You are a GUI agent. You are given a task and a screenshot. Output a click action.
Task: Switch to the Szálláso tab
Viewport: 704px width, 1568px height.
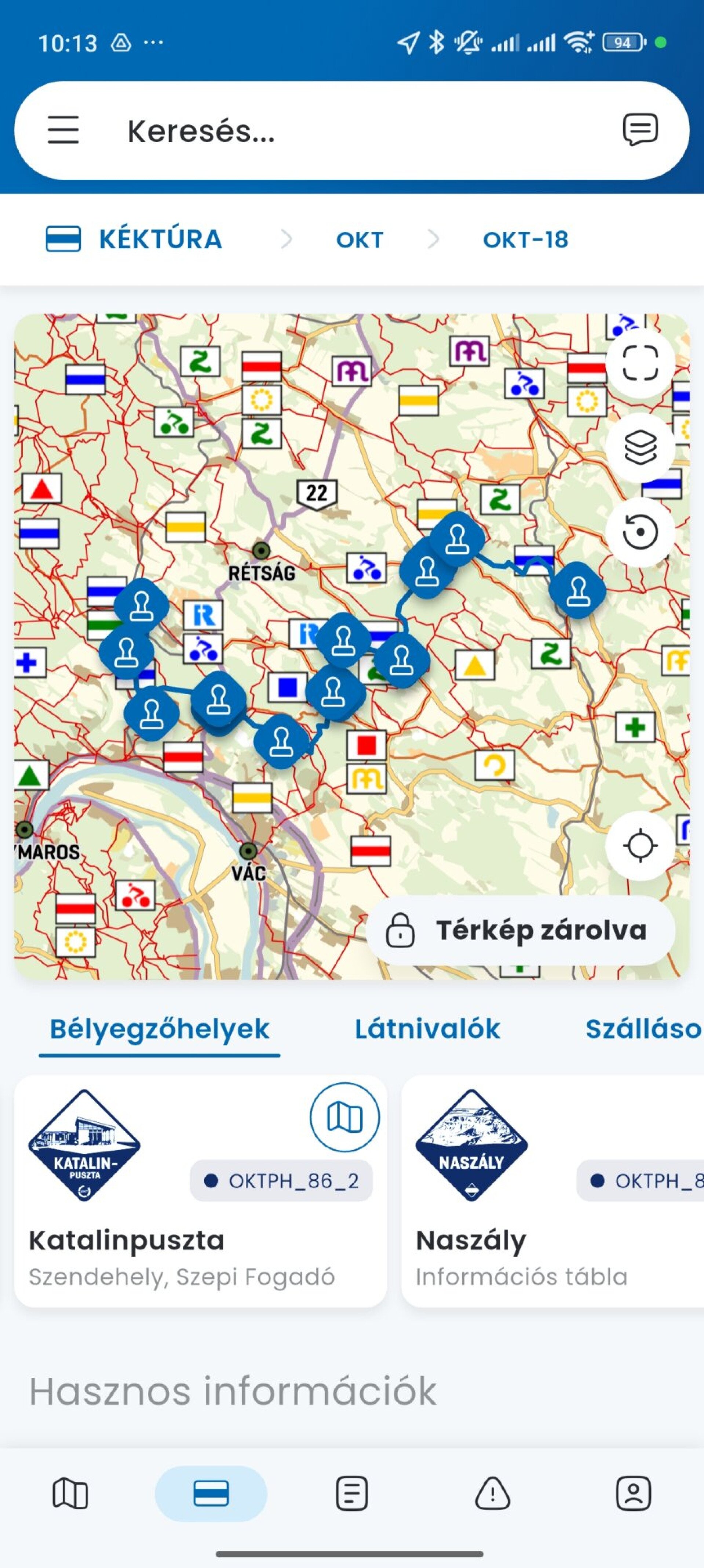tap(642, 1029)
